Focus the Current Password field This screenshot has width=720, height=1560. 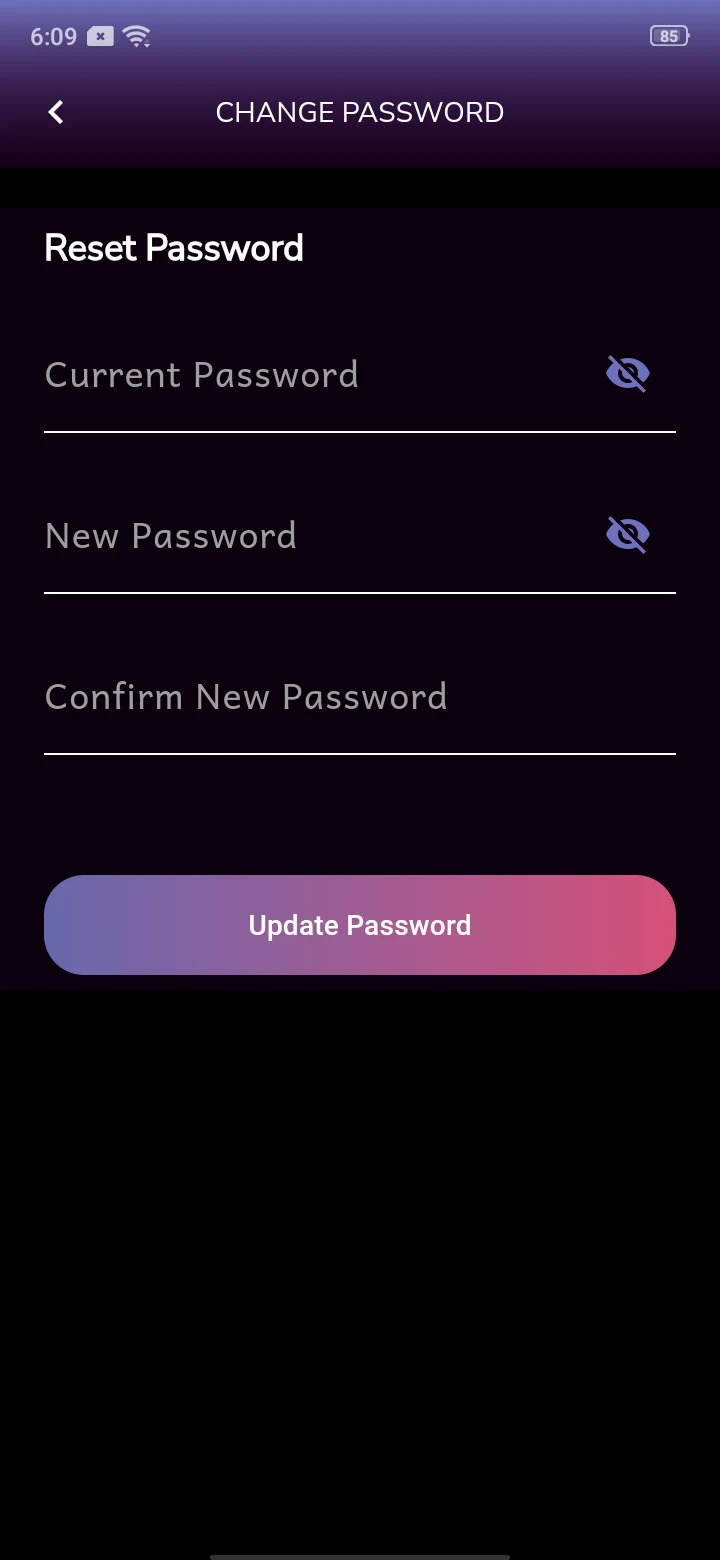pyautogui.click(x=300, y=376)
